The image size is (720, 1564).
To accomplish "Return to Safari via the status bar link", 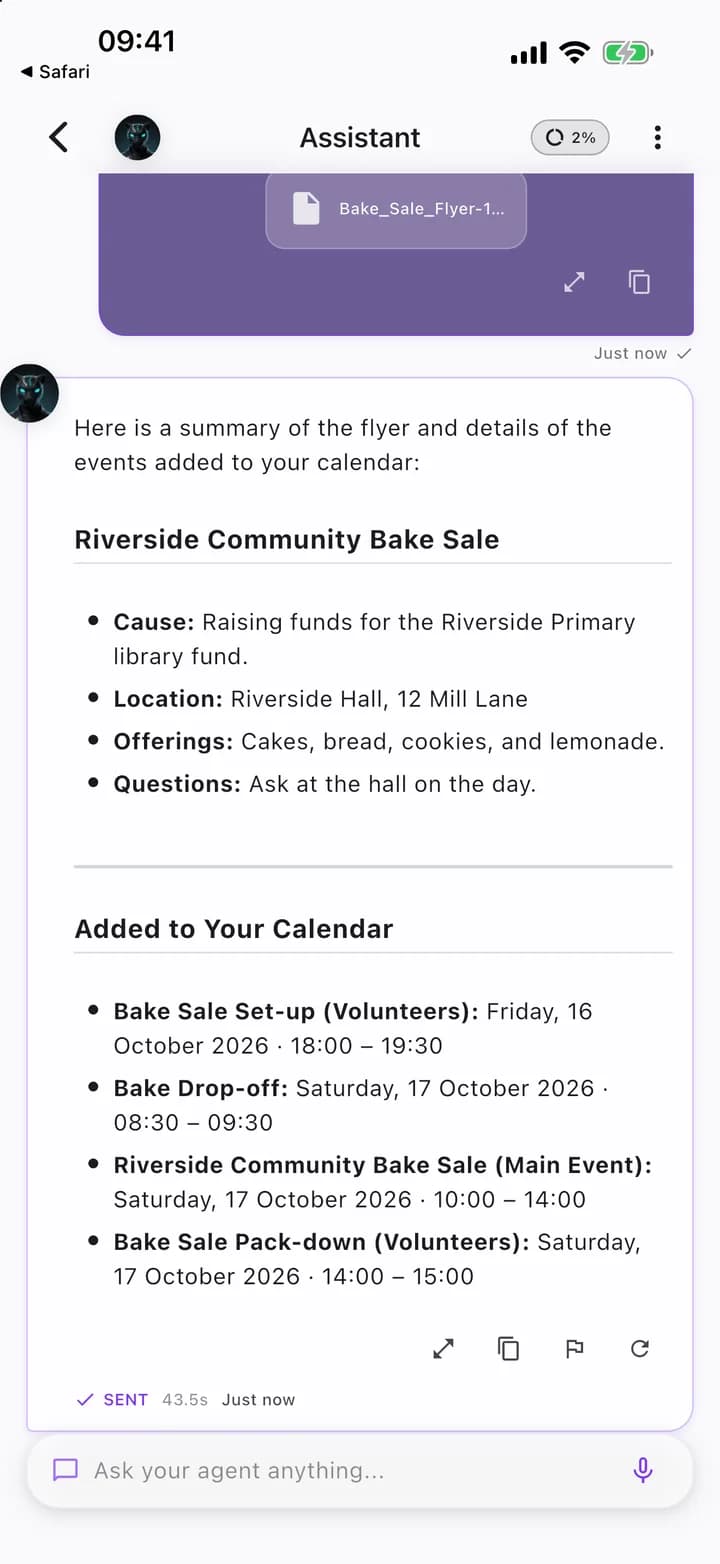I will (x=55, y=71).
